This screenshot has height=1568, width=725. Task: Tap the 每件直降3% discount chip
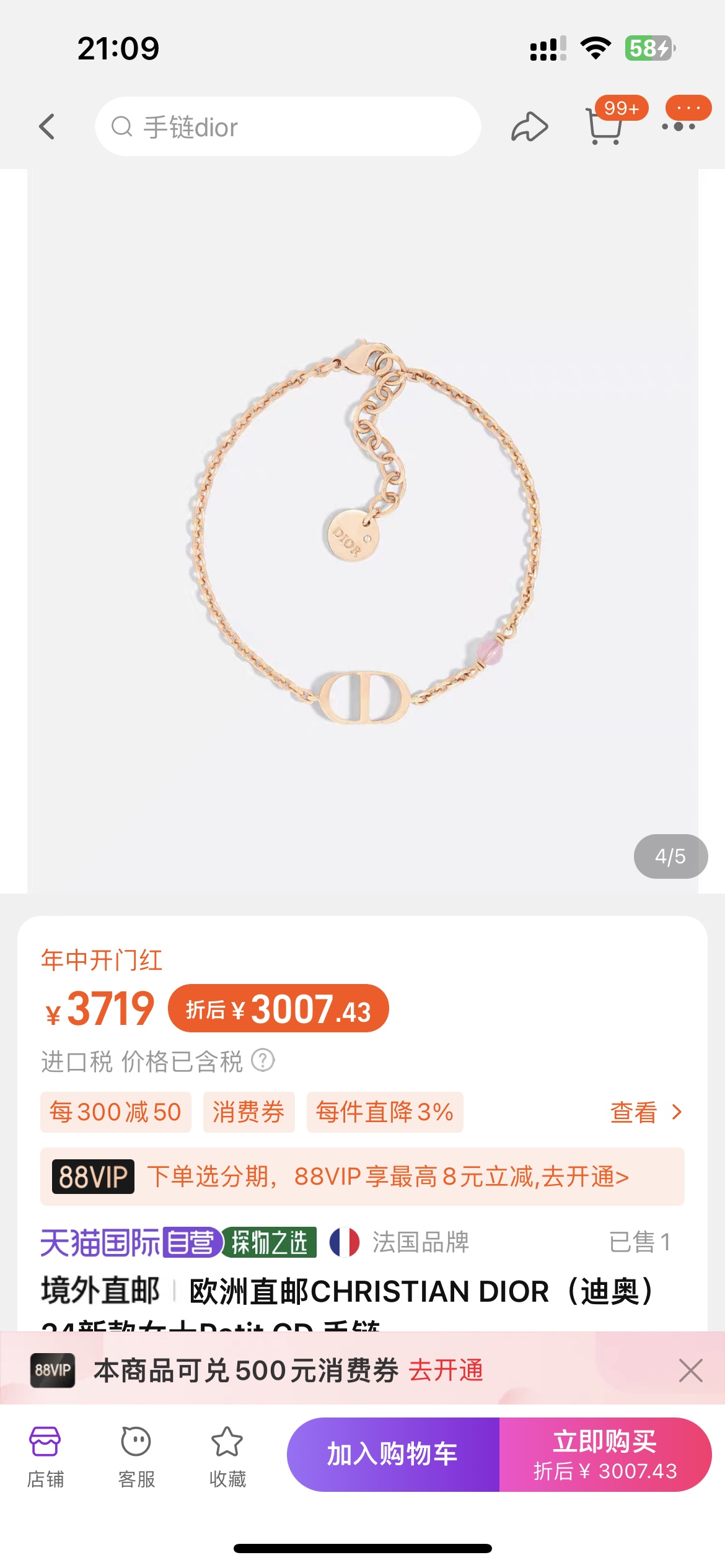pos(384,1112)
